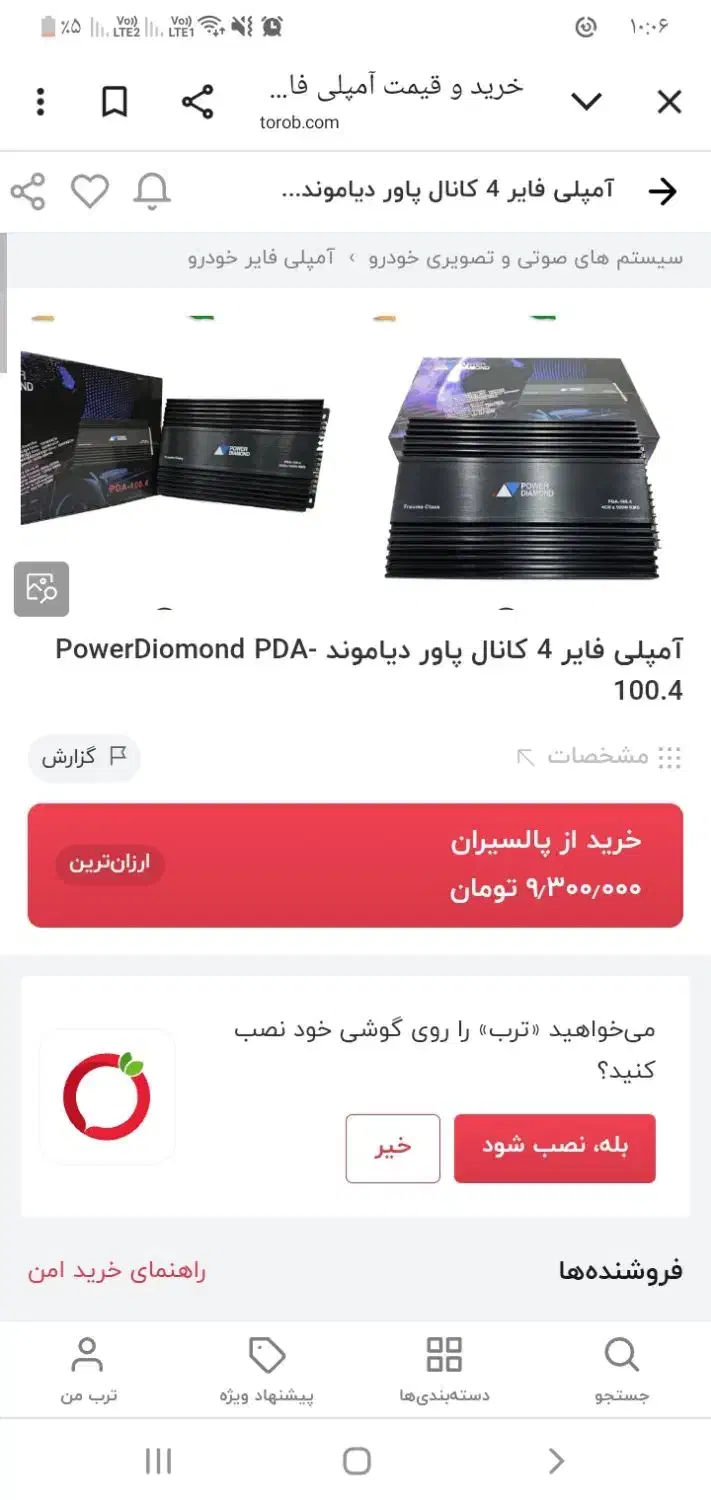Screen dimensions: 711x1500
Task: Open راهنمای خرید امن safe shopping guide
Action: 117,1271
